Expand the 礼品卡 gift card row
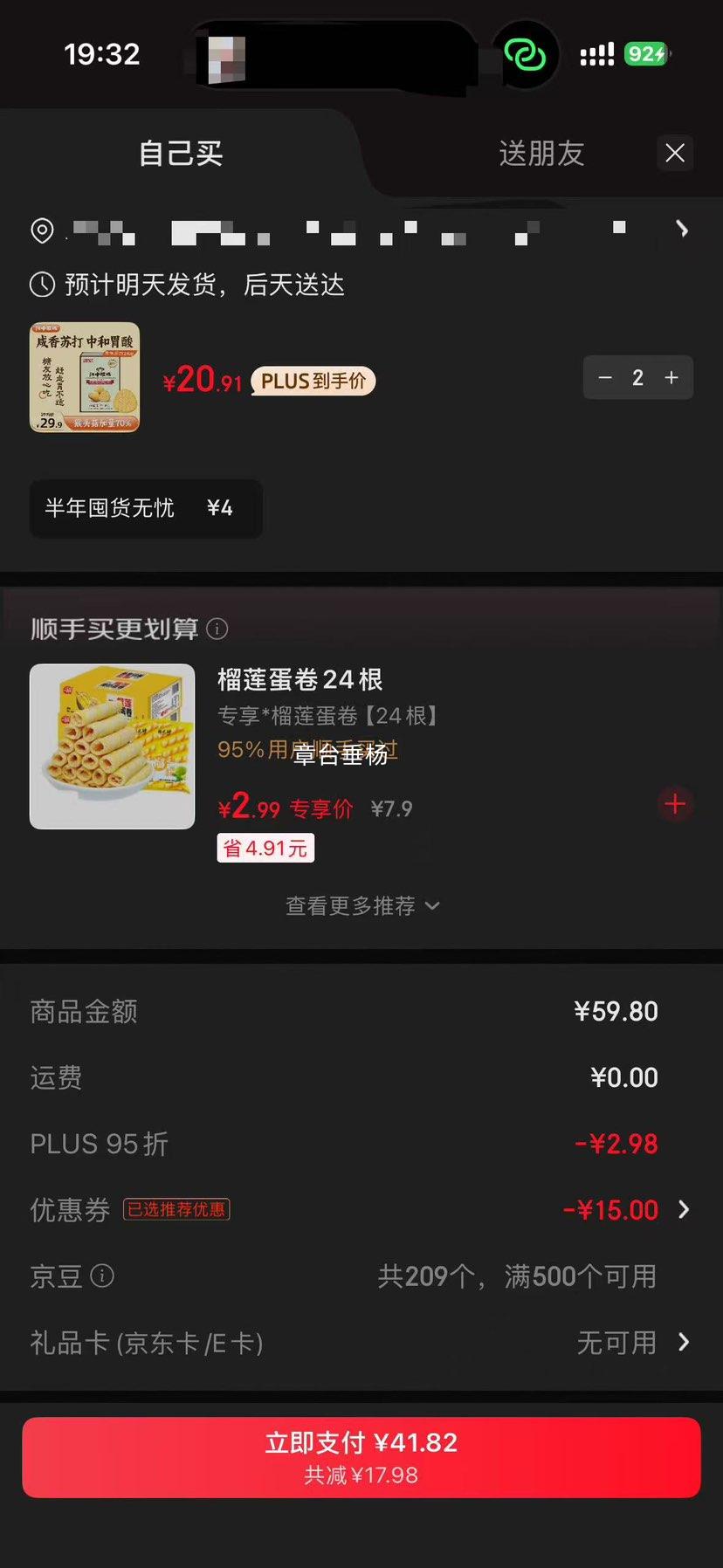Screen dimensions: 723x1568 pyautogui.click(x=684, y=1344)
